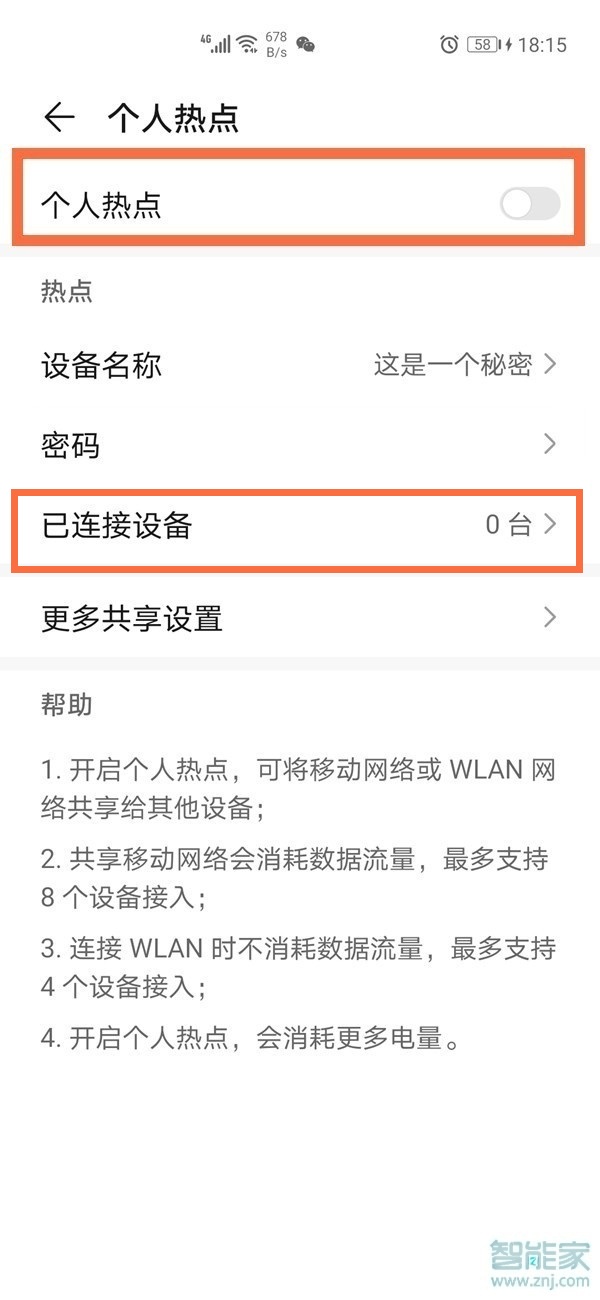Screen dimensions: 600x1300
Task: Open 更多共享设置
Action: (298, 618)
